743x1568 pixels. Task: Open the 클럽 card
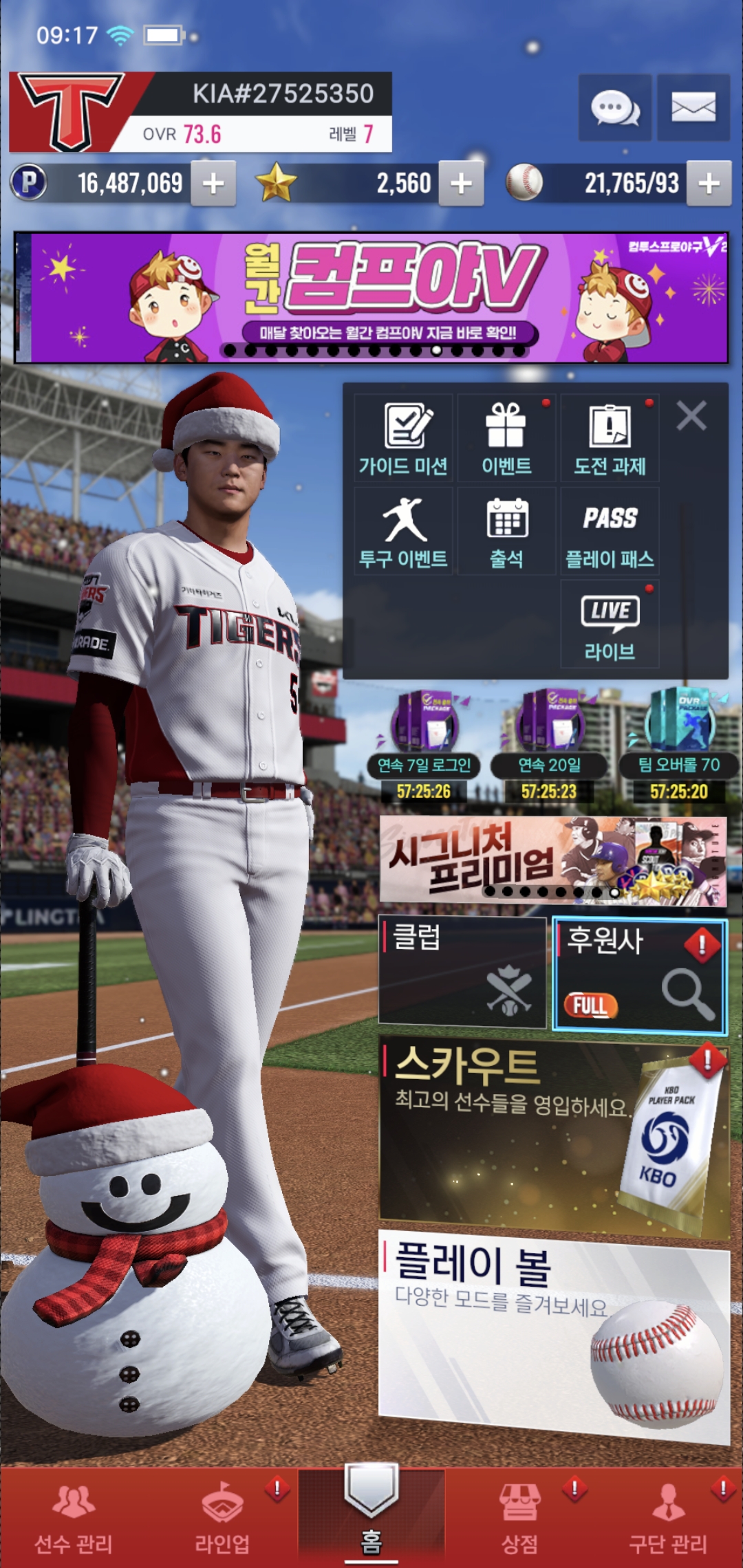[462, 972]
